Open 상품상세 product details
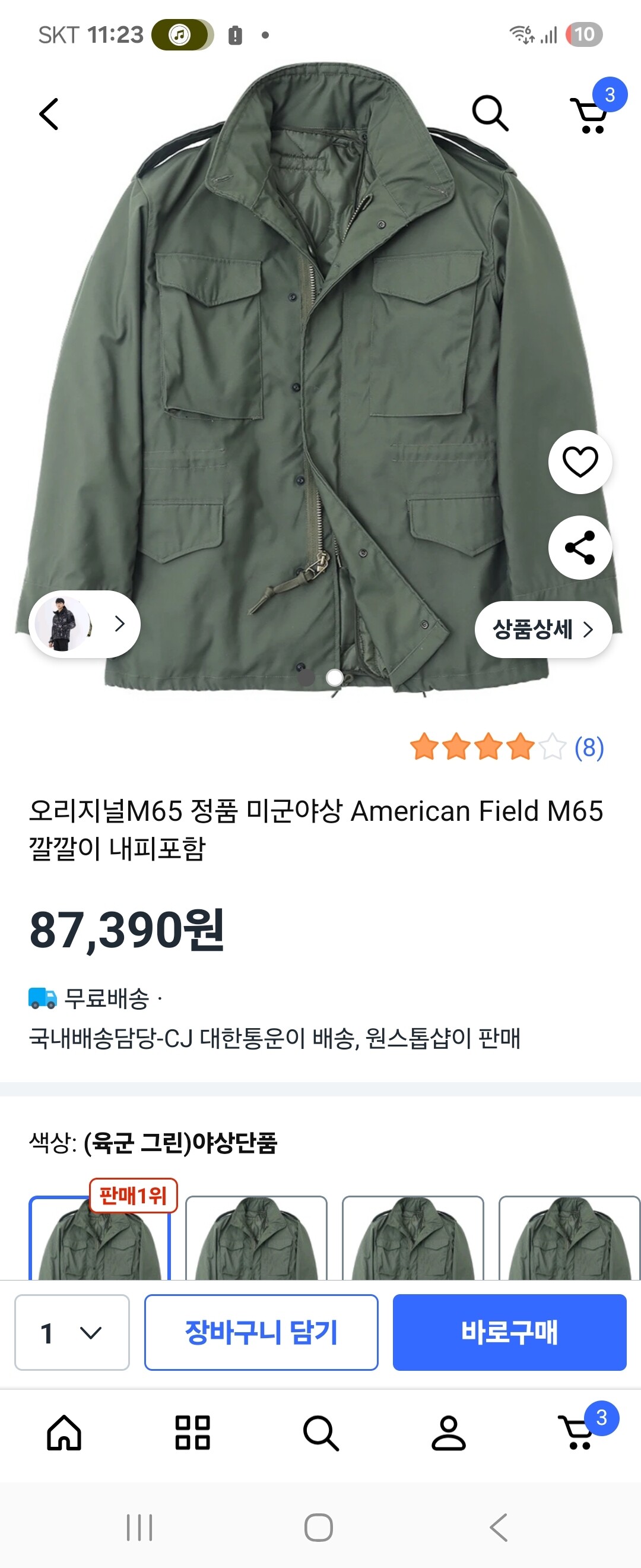Screen dimensions: 641x1568 [542, 630]
